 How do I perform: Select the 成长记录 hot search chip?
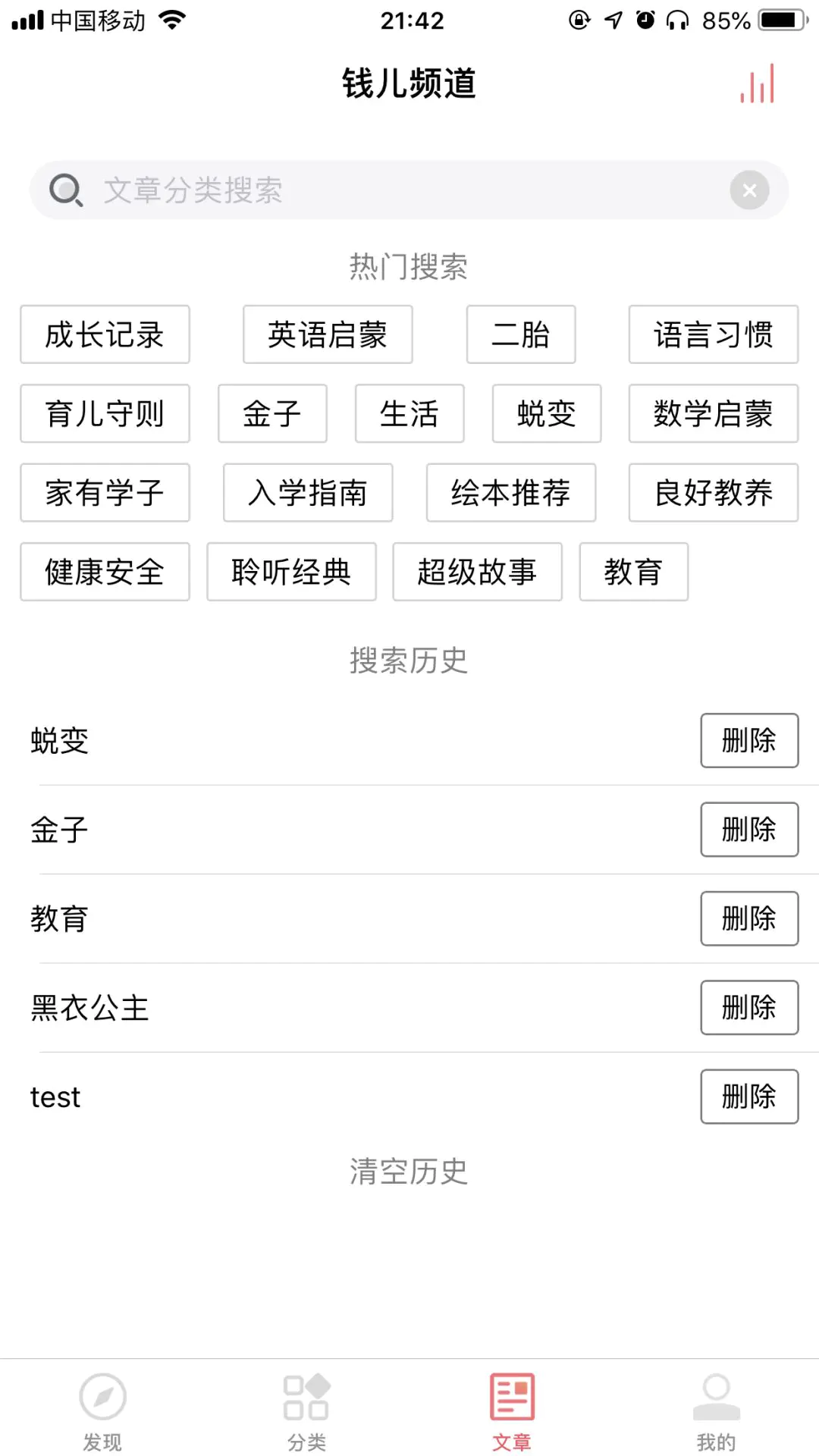(x=105, y=334)
